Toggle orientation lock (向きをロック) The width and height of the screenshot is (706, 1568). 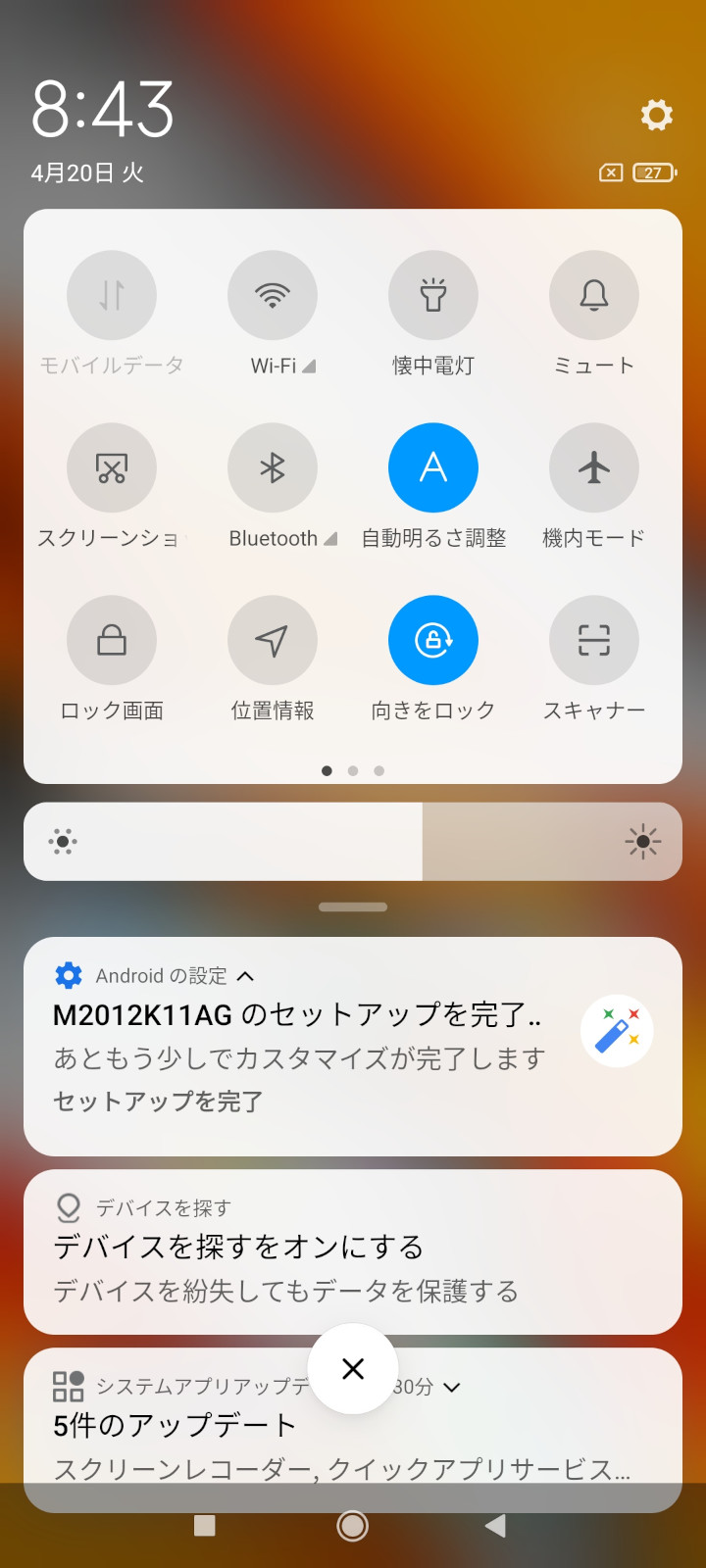pos(433,640)
